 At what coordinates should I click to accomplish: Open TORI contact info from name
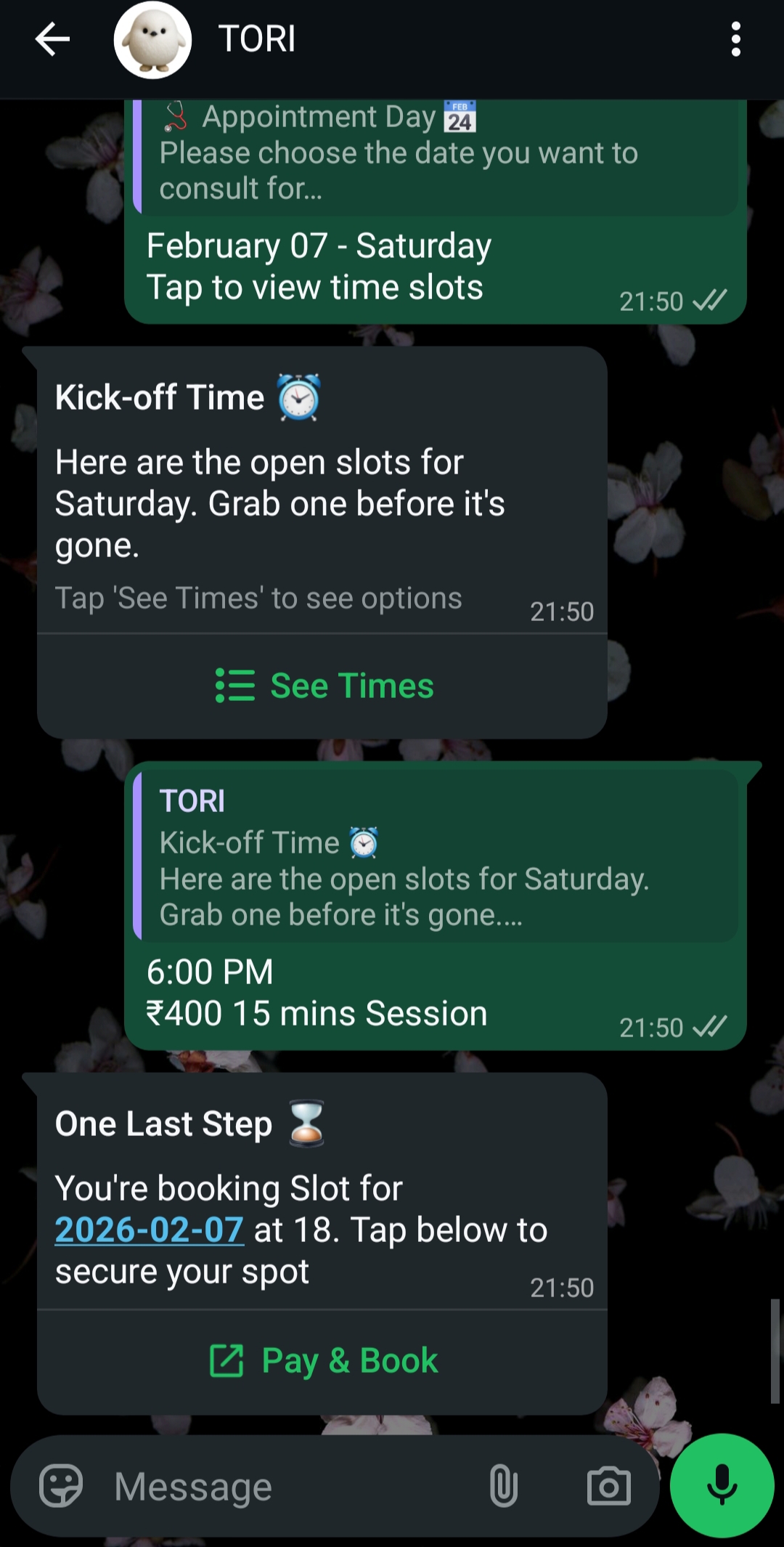258,39
